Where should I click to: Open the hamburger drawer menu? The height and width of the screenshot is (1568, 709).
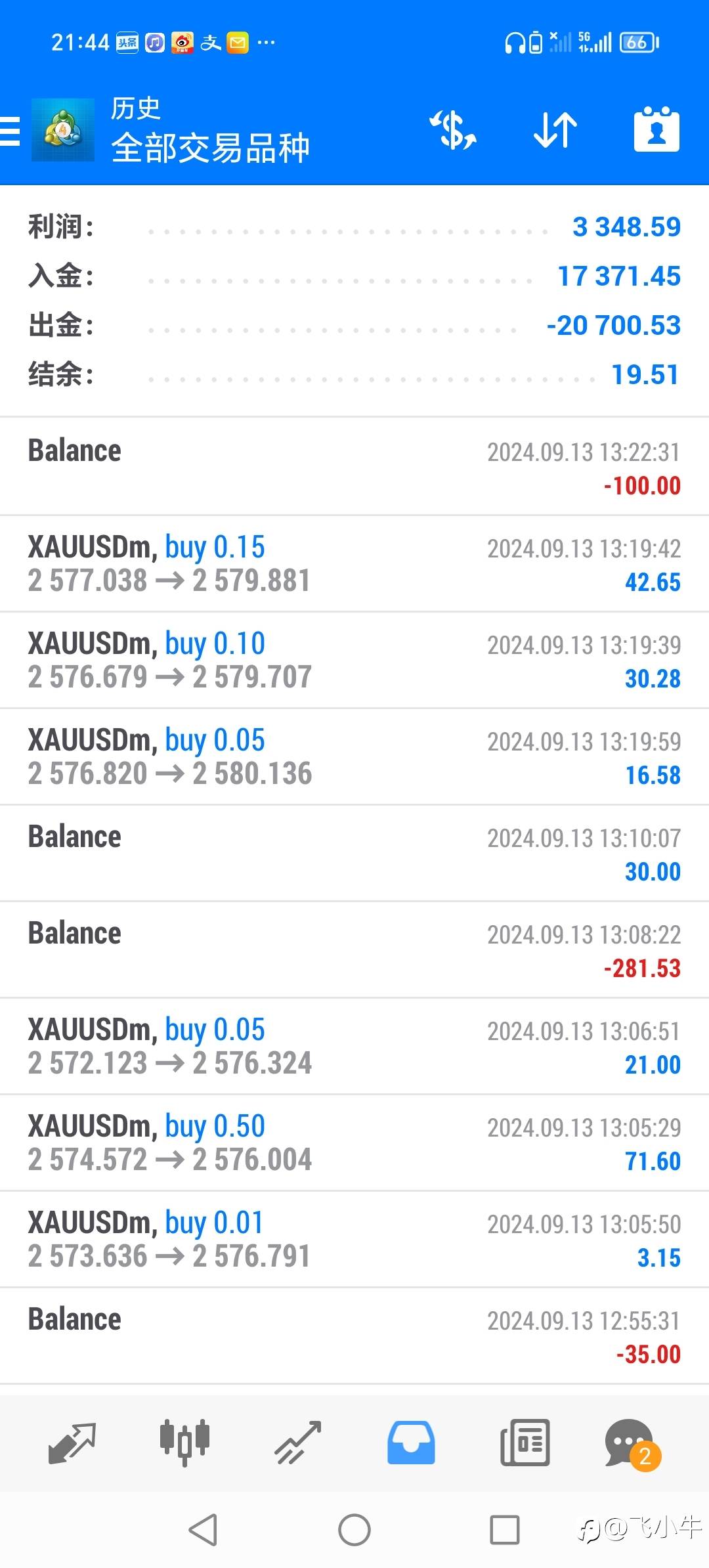click(x=10, y=130)
